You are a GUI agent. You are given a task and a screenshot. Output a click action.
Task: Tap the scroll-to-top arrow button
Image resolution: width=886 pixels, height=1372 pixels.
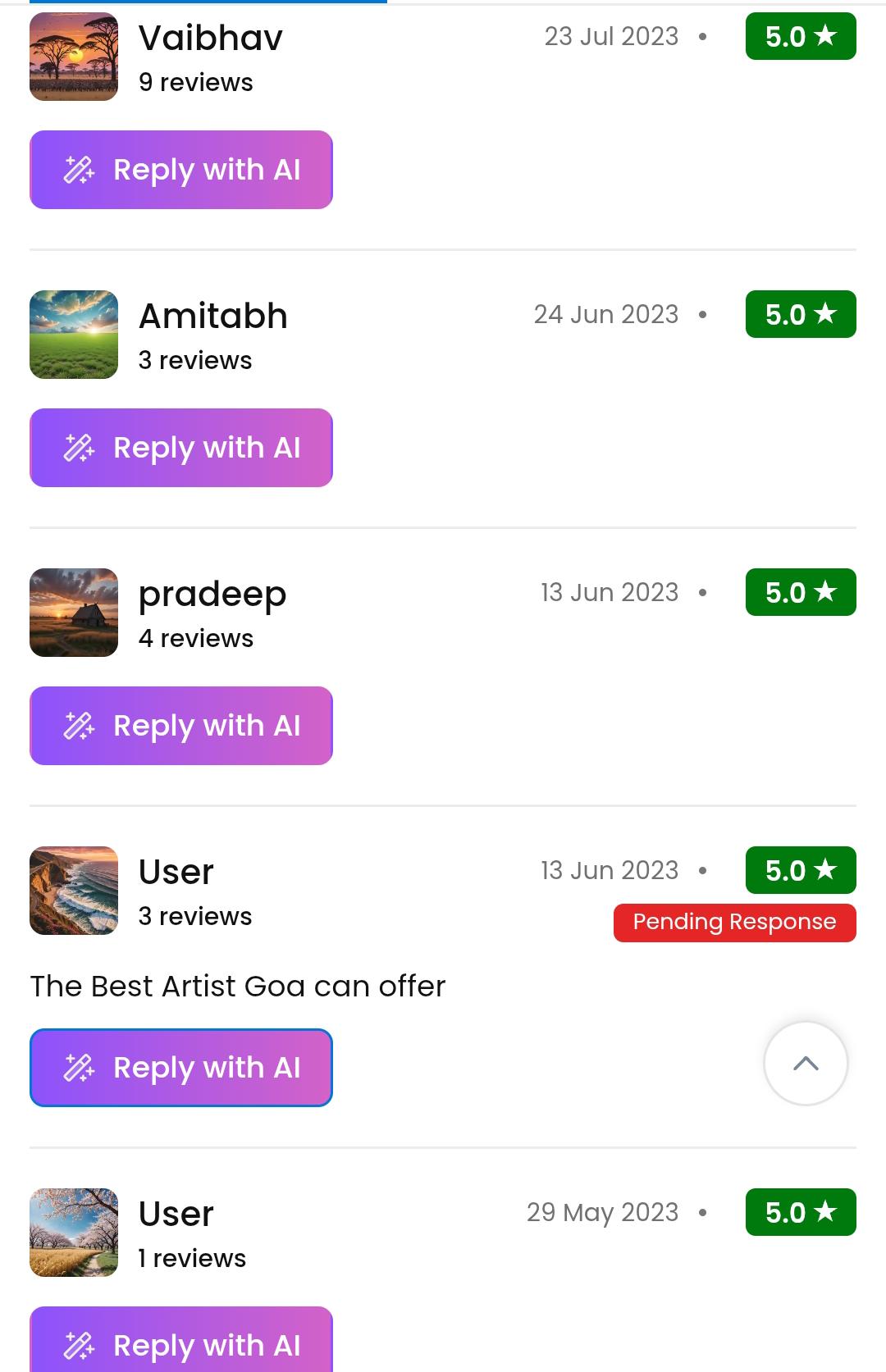[806, 1064]
